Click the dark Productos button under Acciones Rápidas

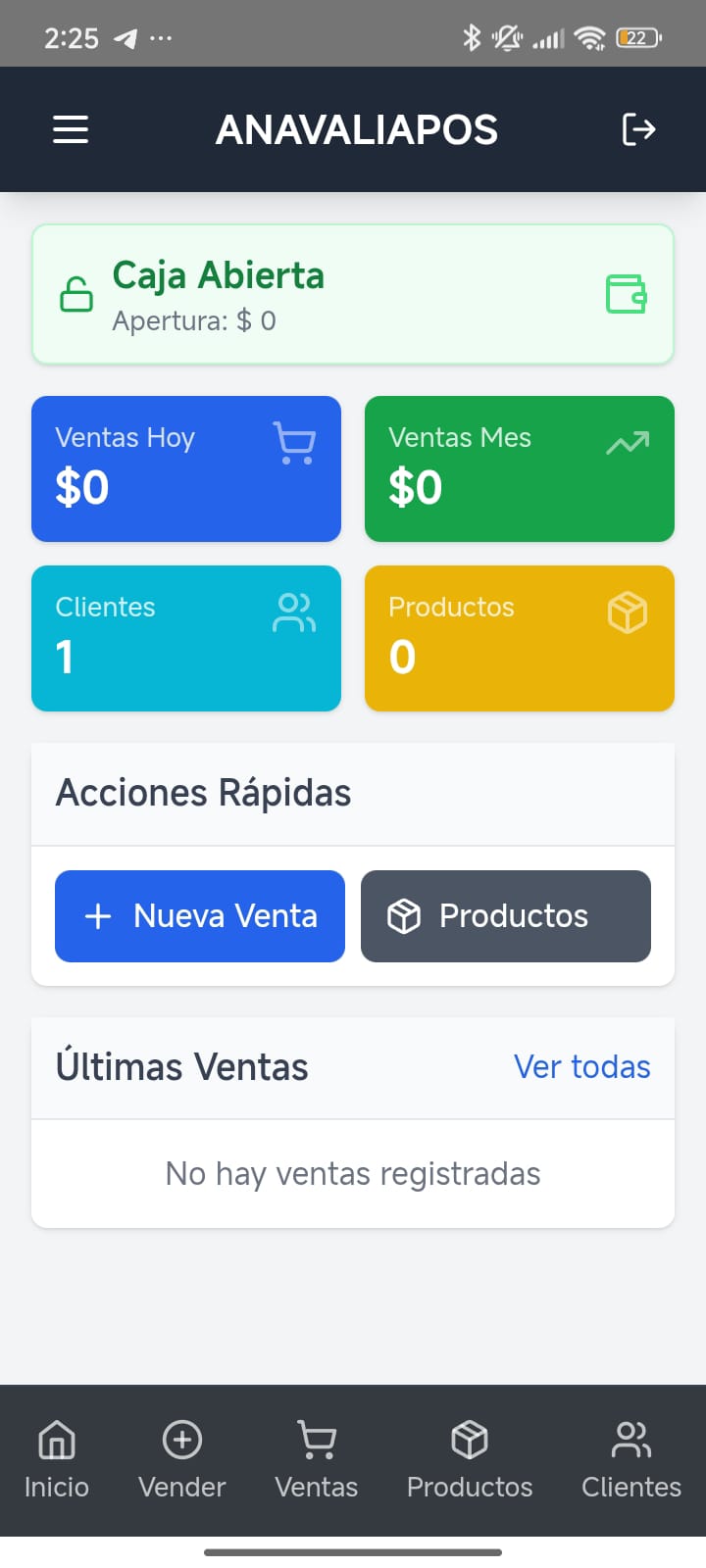coord(506,915)
